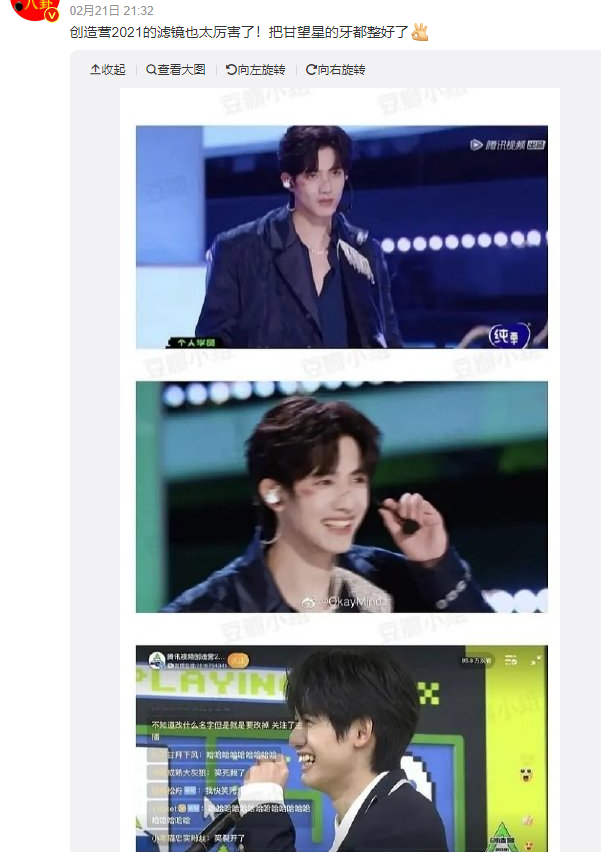Rotate image right with 向右旋转

[335, 70]
